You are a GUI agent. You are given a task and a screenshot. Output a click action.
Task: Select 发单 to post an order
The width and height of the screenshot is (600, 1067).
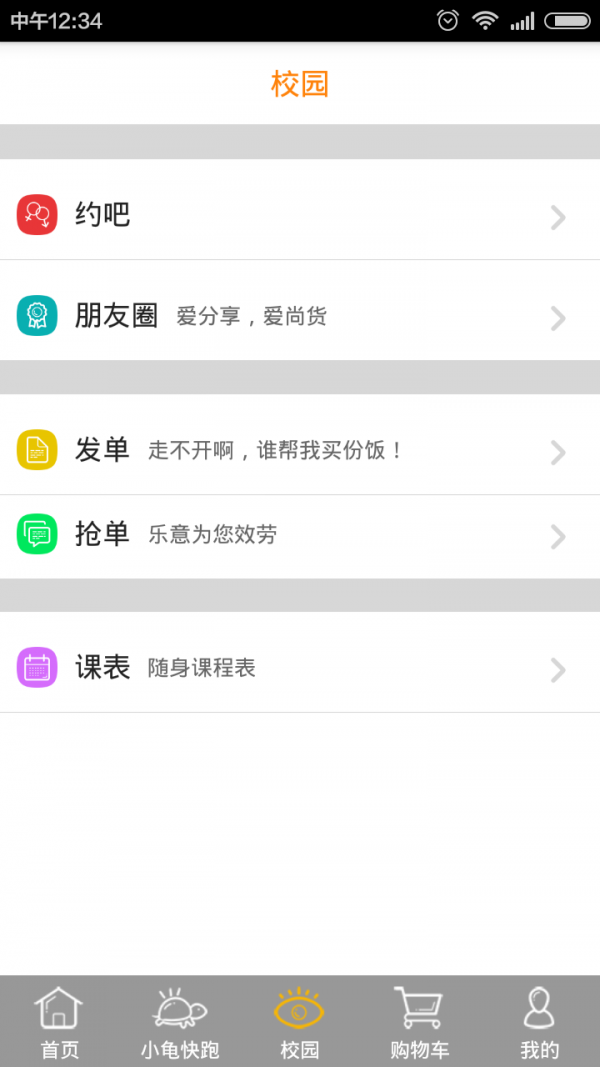[300, 450]
